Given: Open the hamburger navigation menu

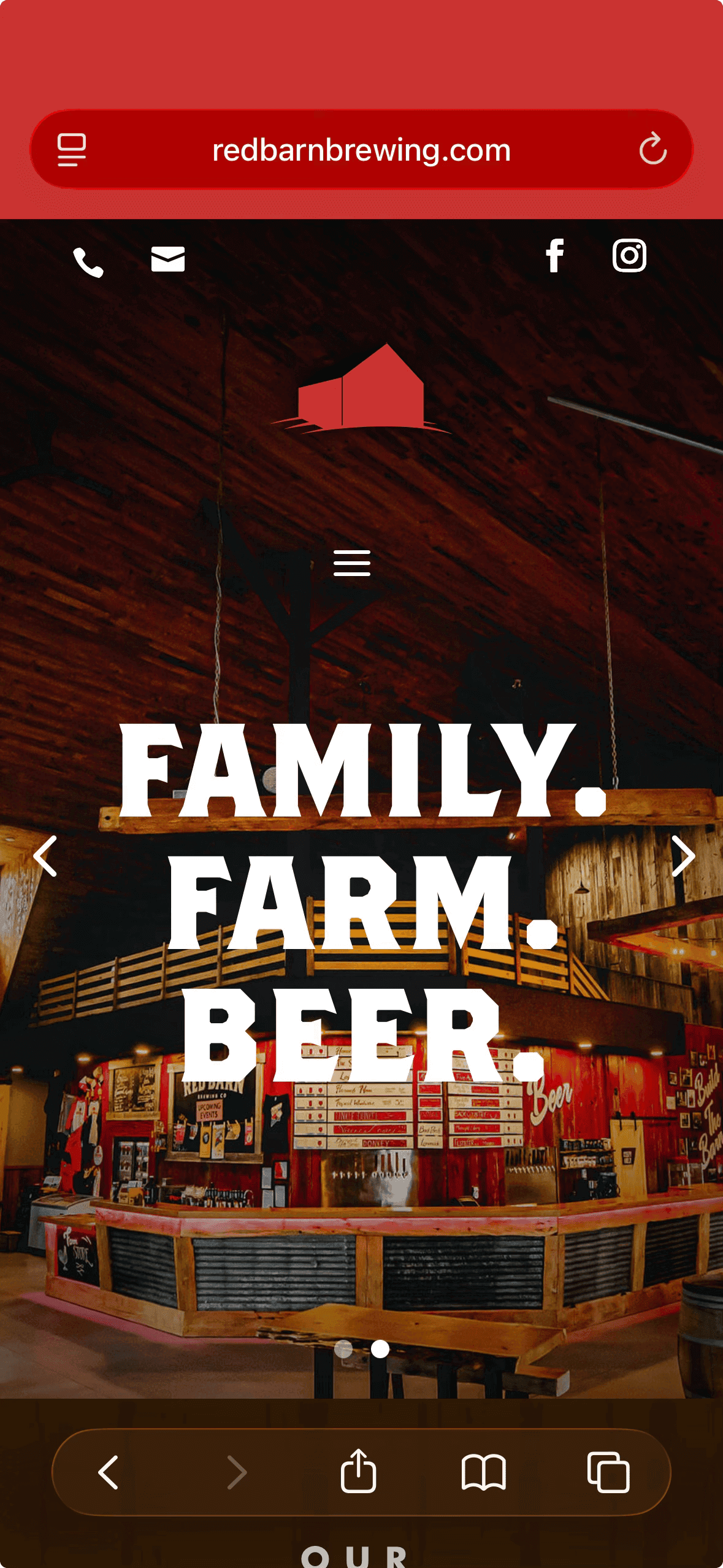Looking at the screenshot, I should (352, 563).
